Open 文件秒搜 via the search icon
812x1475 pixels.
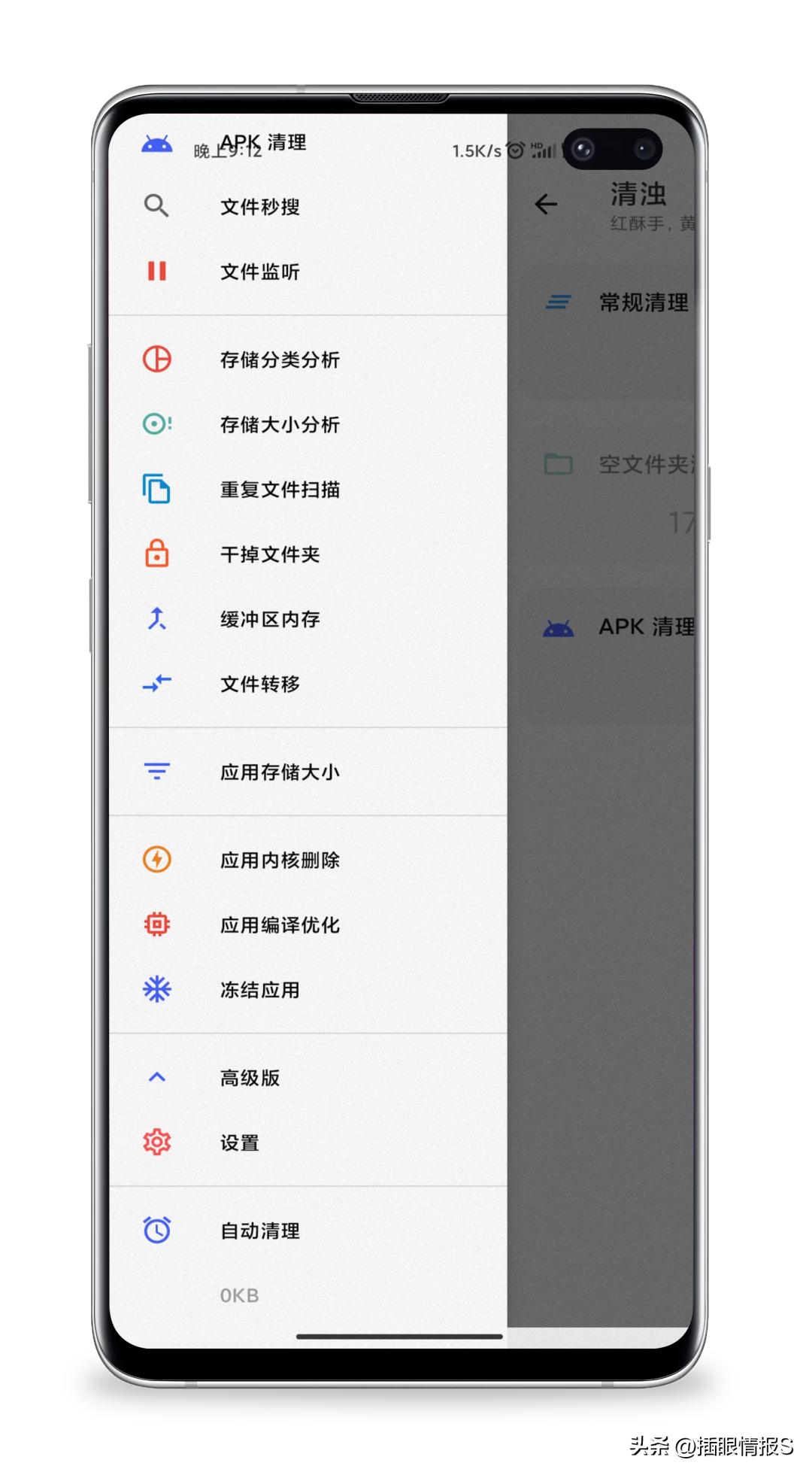[x=157, y=205]
